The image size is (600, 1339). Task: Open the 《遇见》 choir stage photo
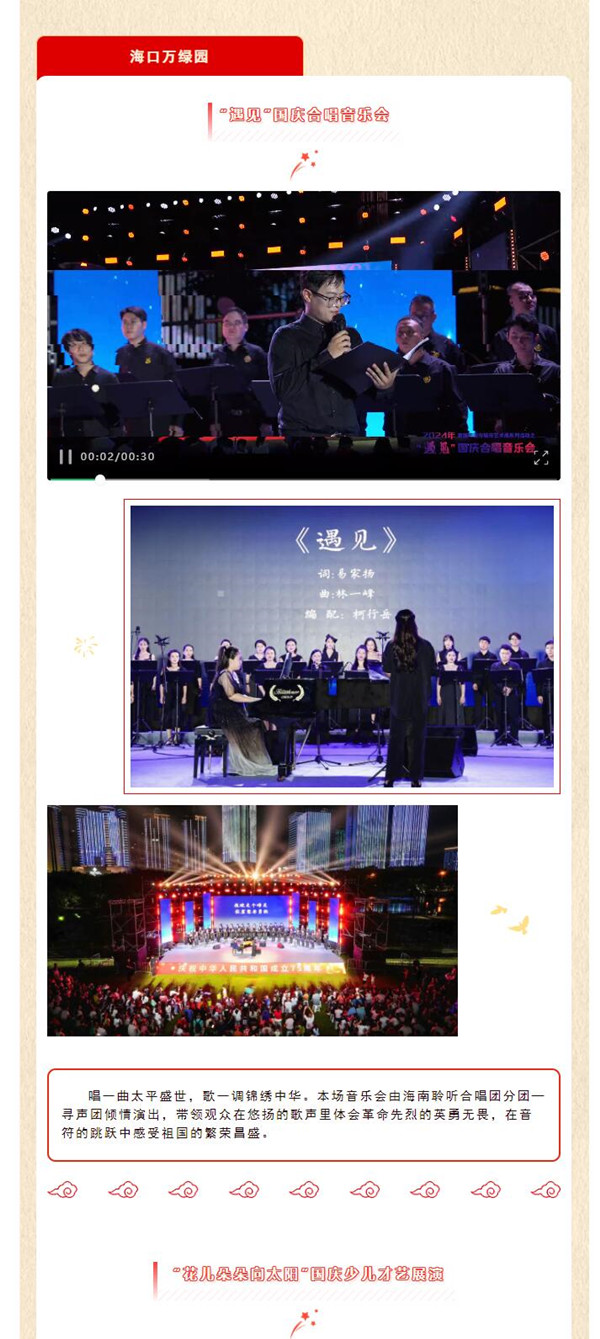pyautogui.click(x=342, y=646)
